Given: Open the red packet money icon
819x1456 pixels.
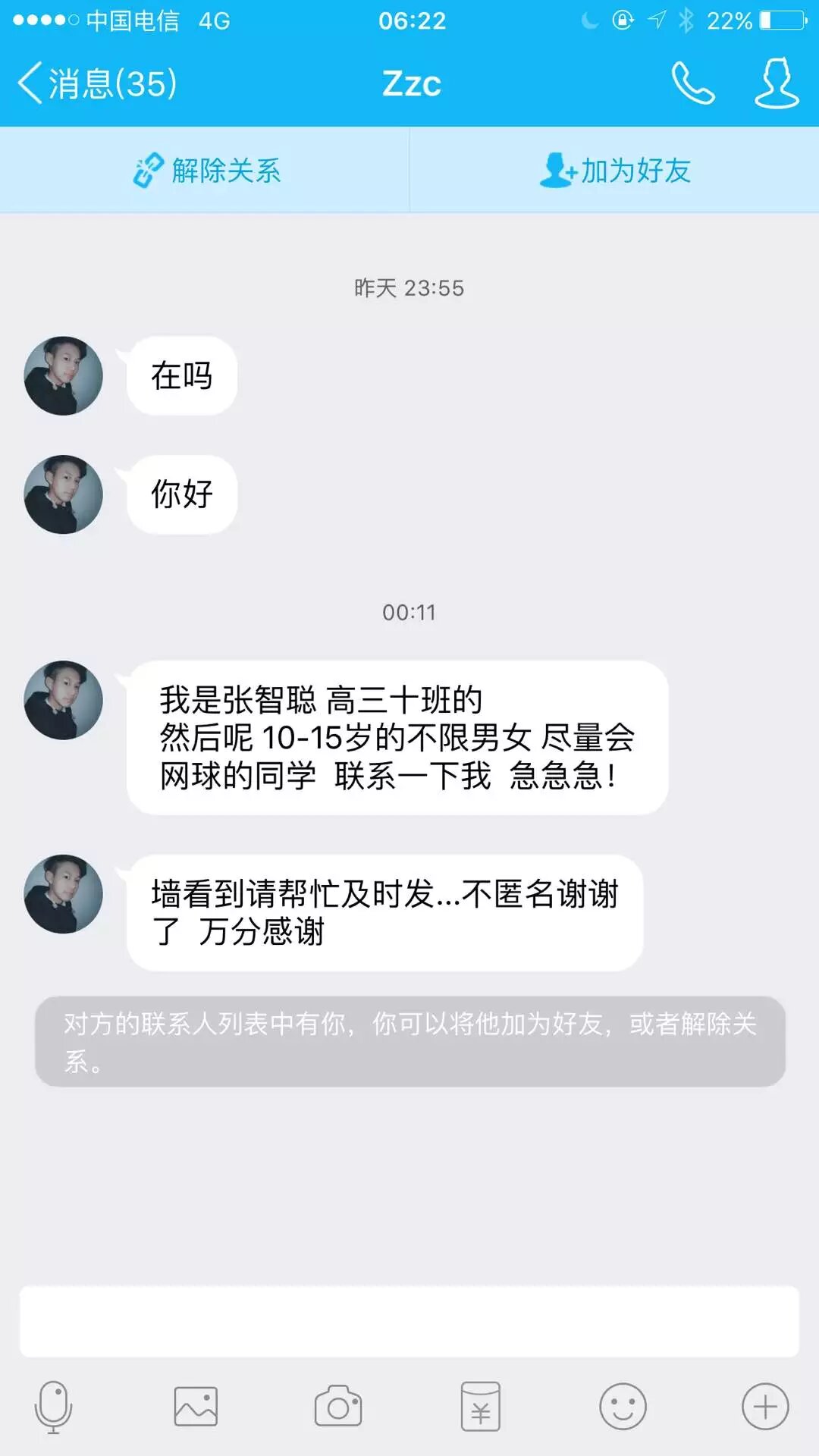Looking at the screenshot, I should tap(481, 1407).
